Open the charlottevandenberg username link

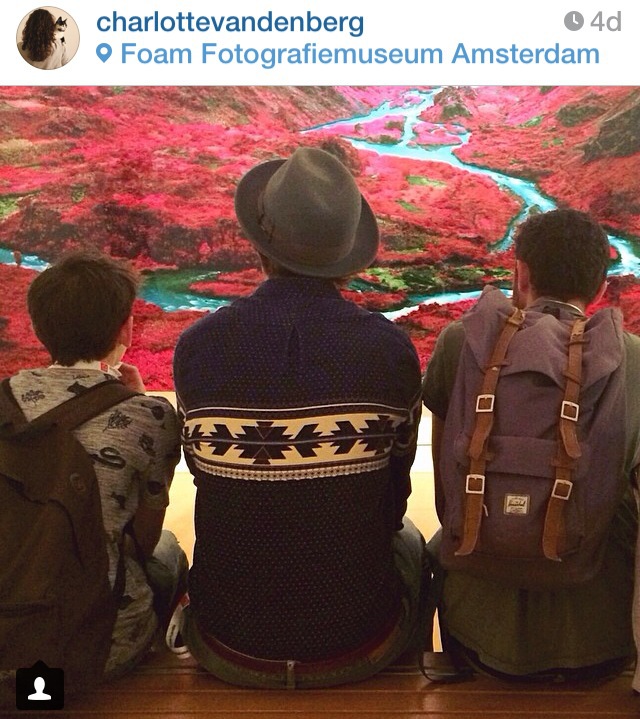(x=229, y=22)
